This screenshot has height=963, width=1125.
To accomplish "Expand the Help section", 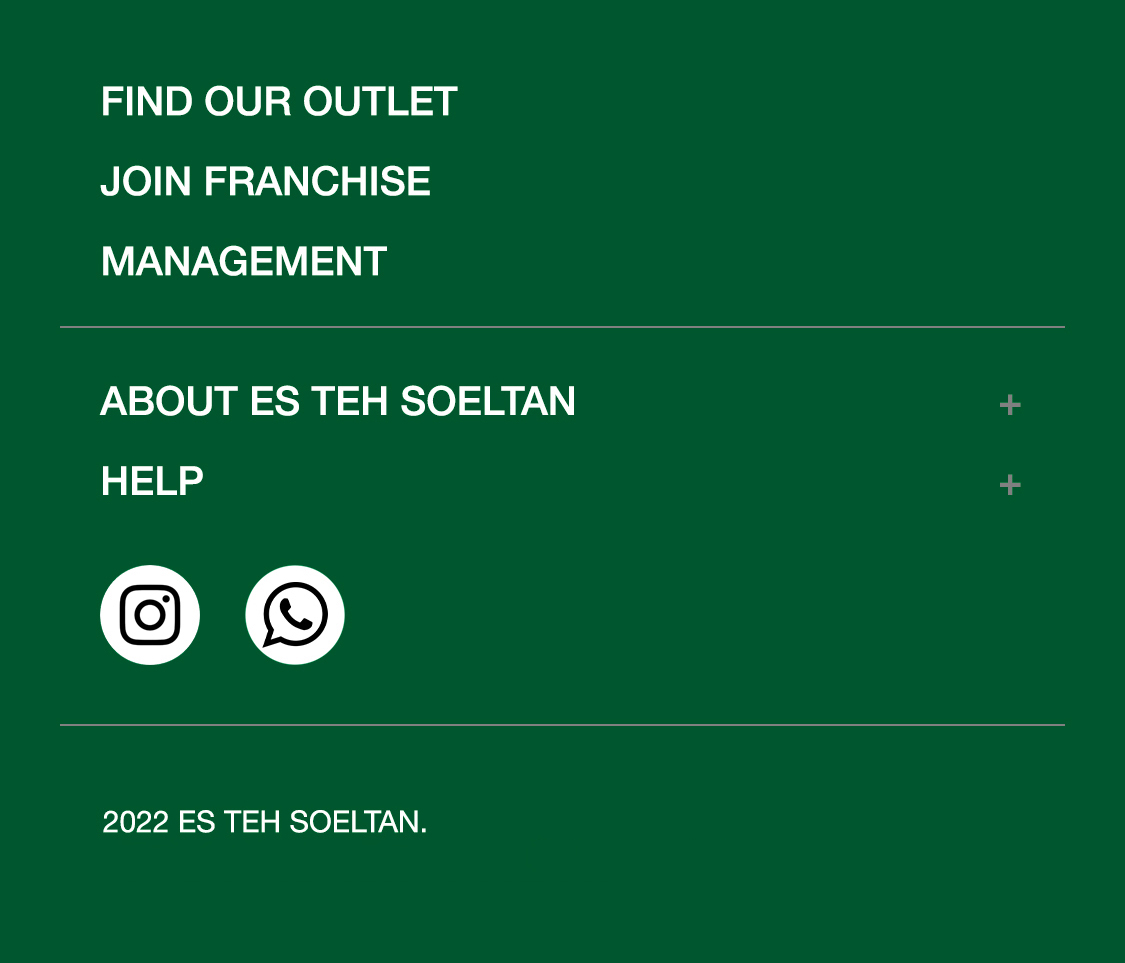I will 1009,485.
